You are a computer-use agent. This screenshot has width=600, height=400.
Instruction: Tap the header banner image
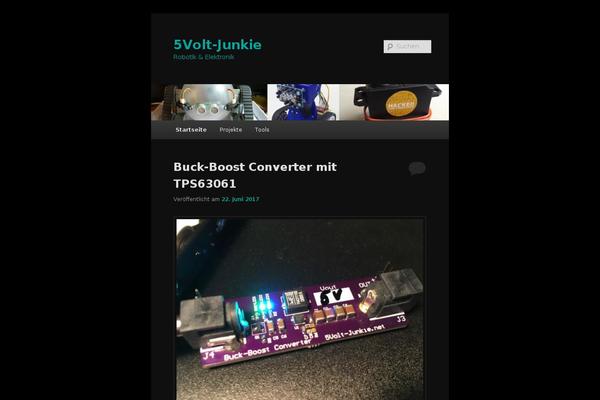(300, 102)
